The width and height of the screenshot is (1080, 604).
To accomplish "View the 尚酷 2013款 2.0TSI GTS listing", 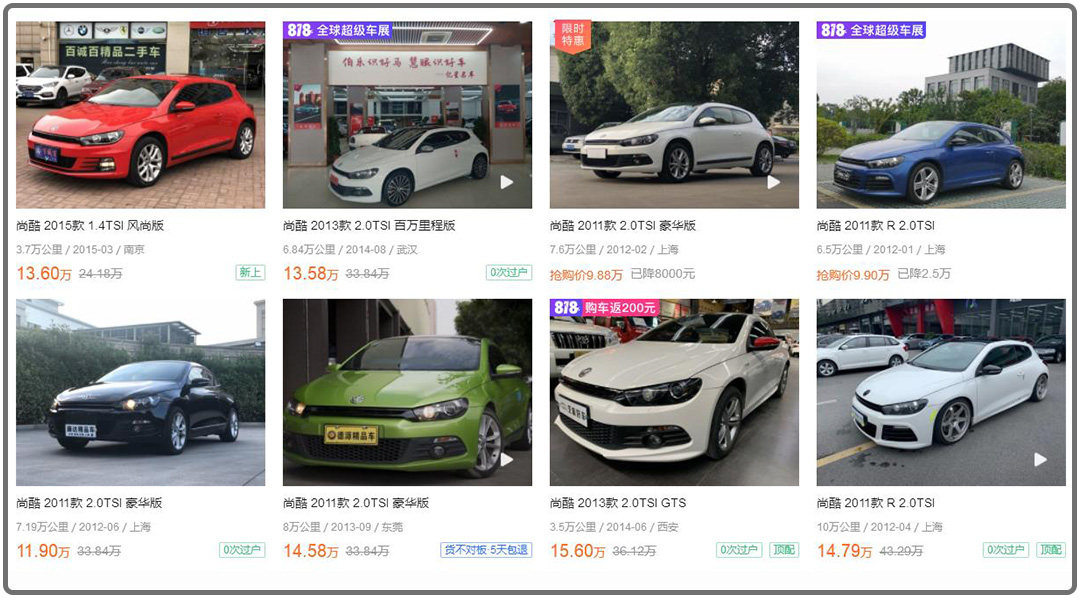I will pyautogui.click(x=674, y=392).
